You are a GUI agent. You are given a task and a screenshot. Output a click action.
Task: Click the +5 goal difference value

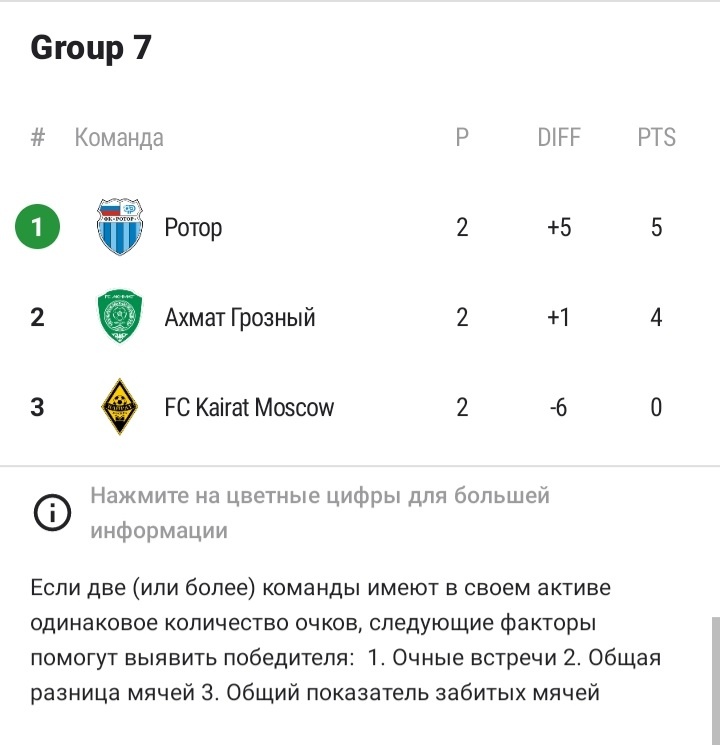[x=557, y=226]
